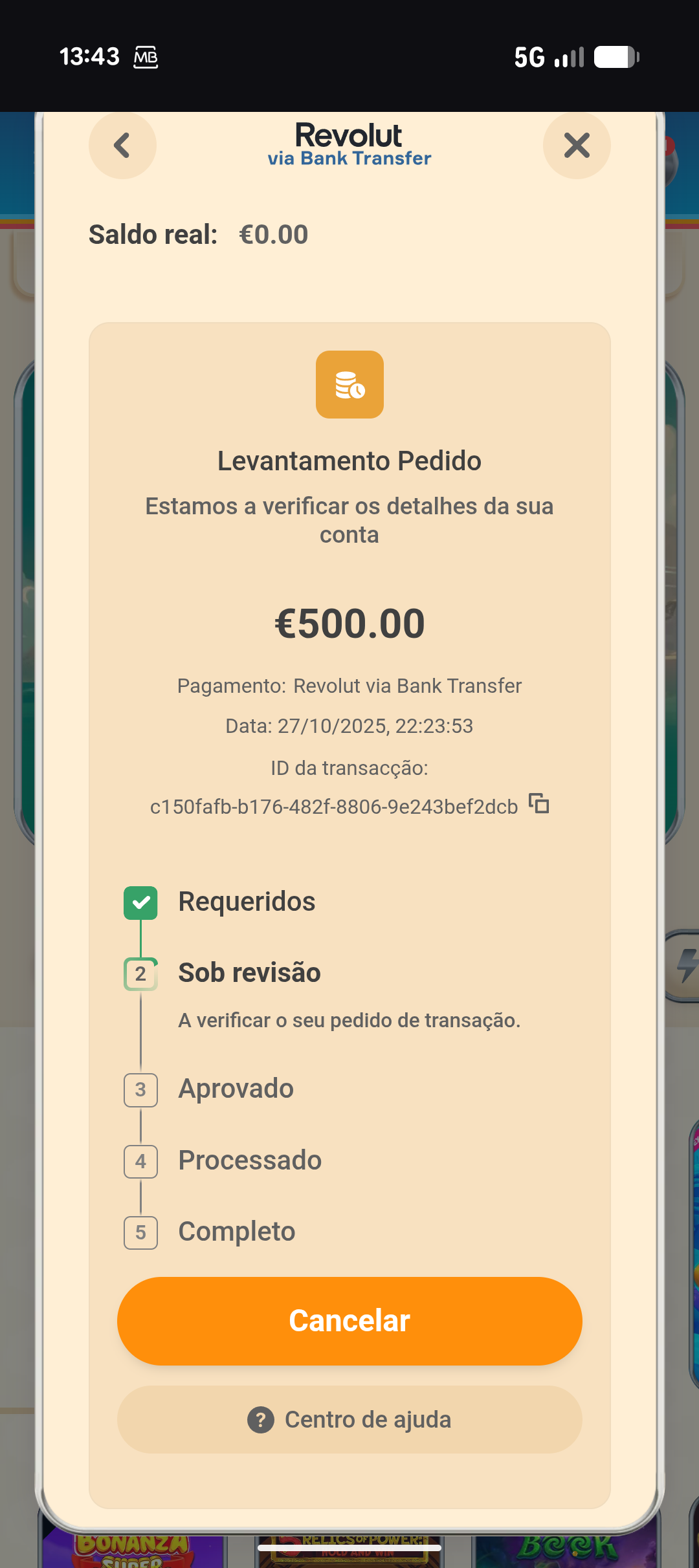Viewport: 699px width, 1568px height.
Task: Tap the coin withdrawal icon above Levantamento Pedido
Action: pyautogui.click(x=349, y=385)
